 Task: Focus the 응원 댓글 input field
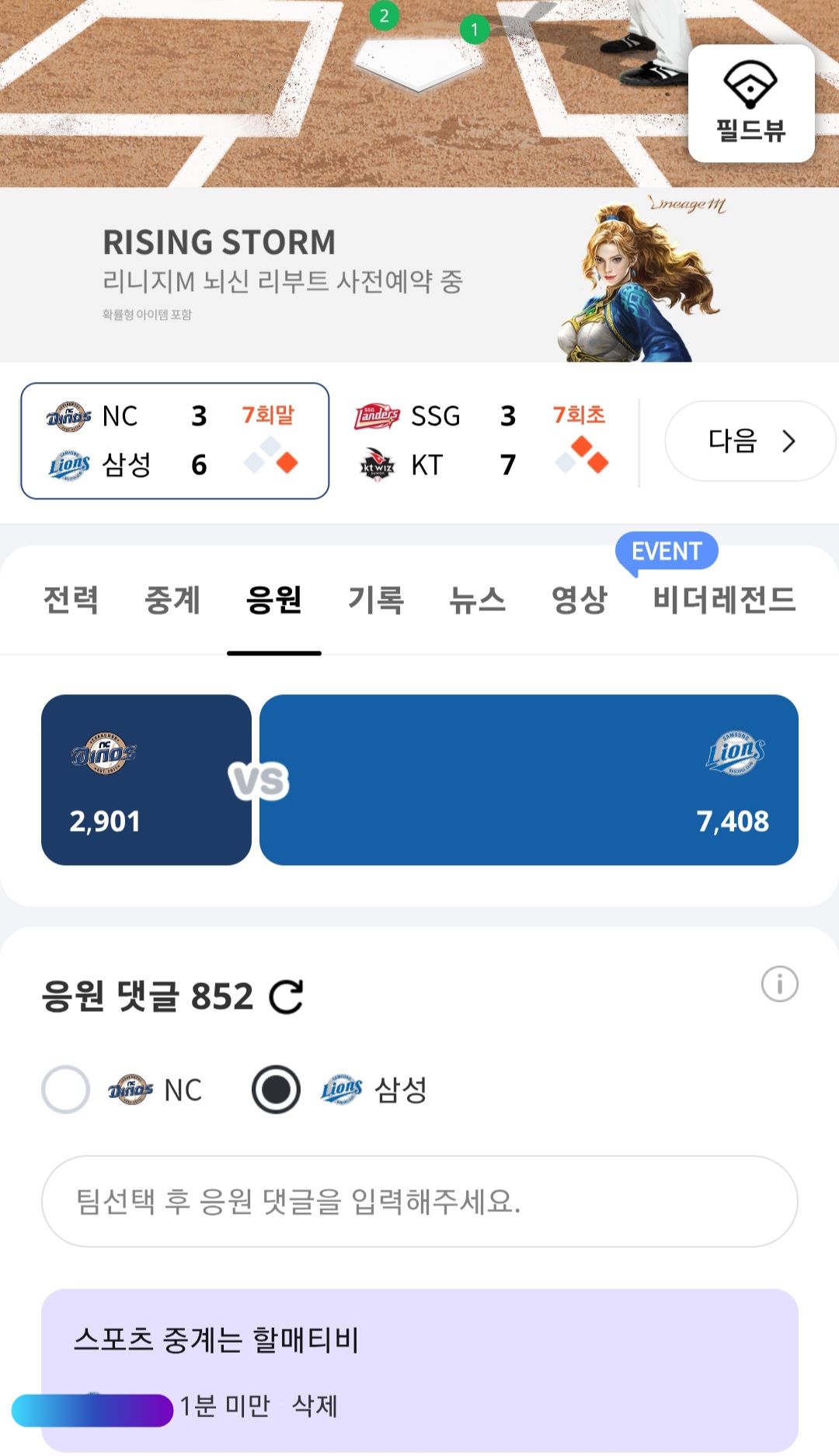coord(419,1201)
